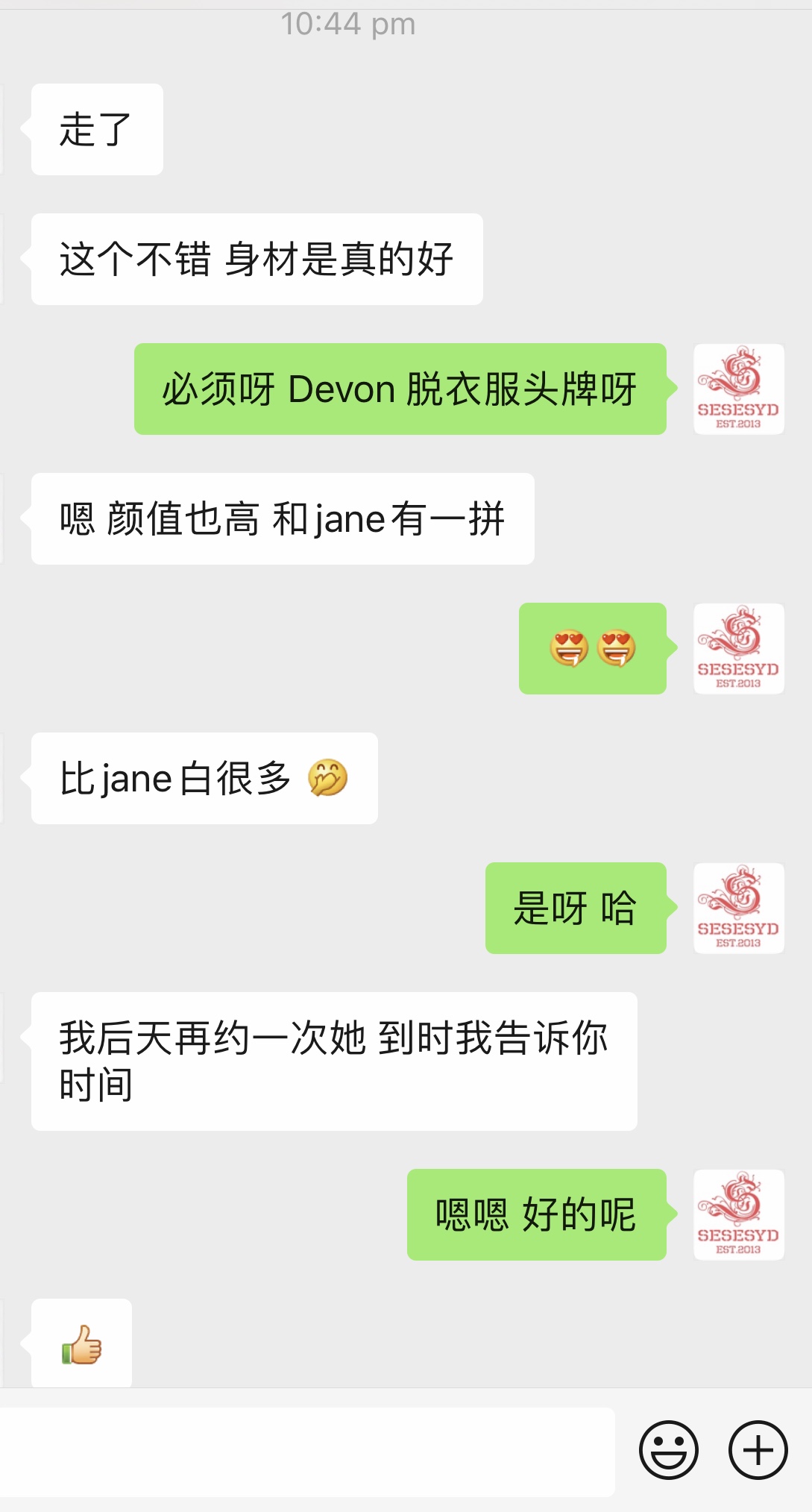Tap the avatar next to 嗯嗯 好的呢
Image resolution: width=812 pixels, height=1512 pixels.
pyautogui.click(x=738, y=1214)
